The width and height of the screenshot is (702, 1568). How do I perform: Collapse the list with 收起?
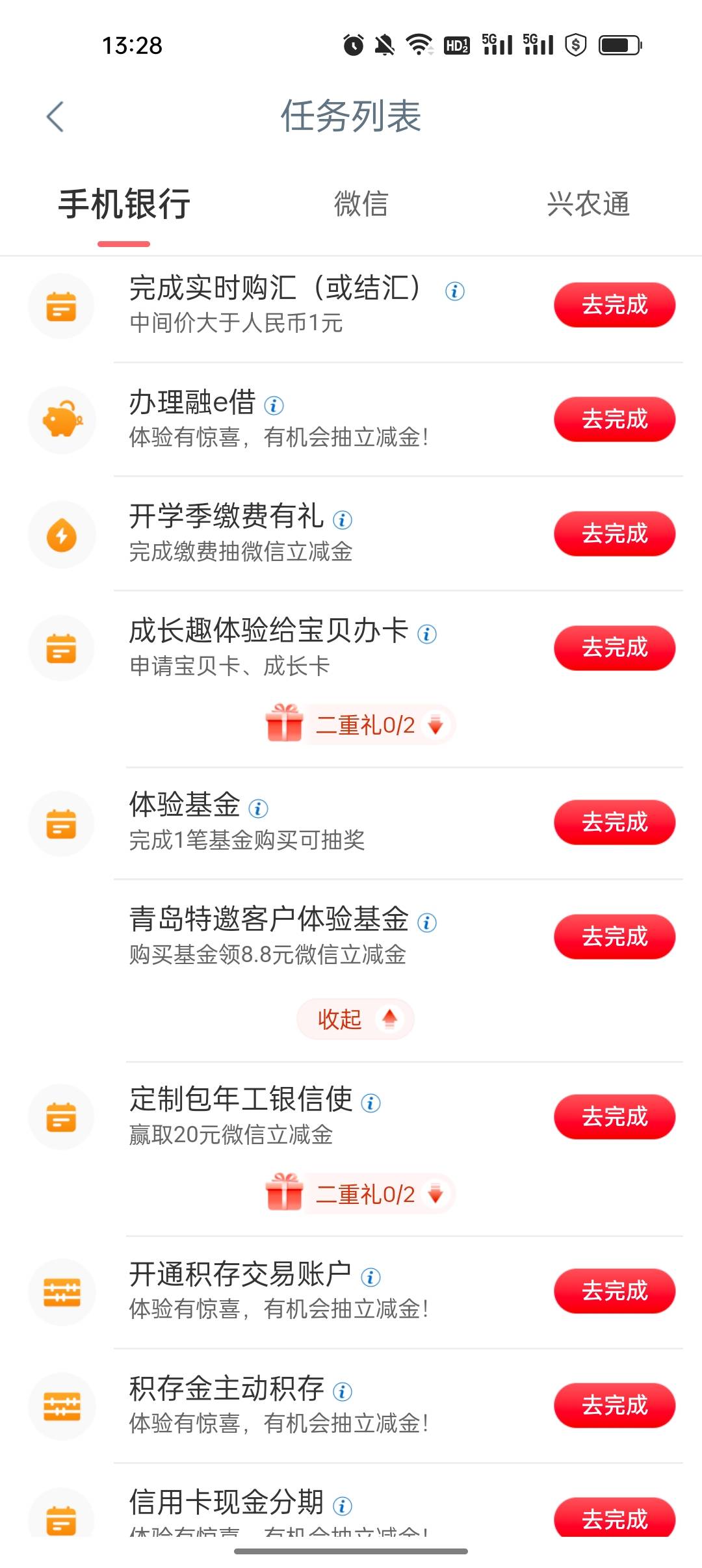click(x=356, y=1019)
